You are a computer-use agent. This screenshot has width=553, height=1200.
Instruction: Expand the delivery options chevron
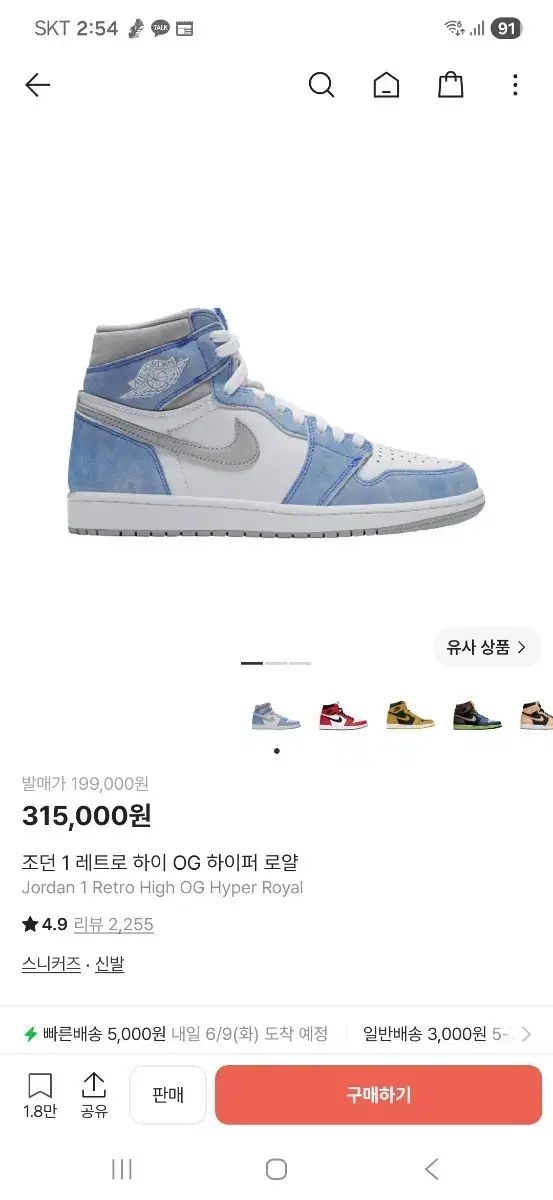527,1034
